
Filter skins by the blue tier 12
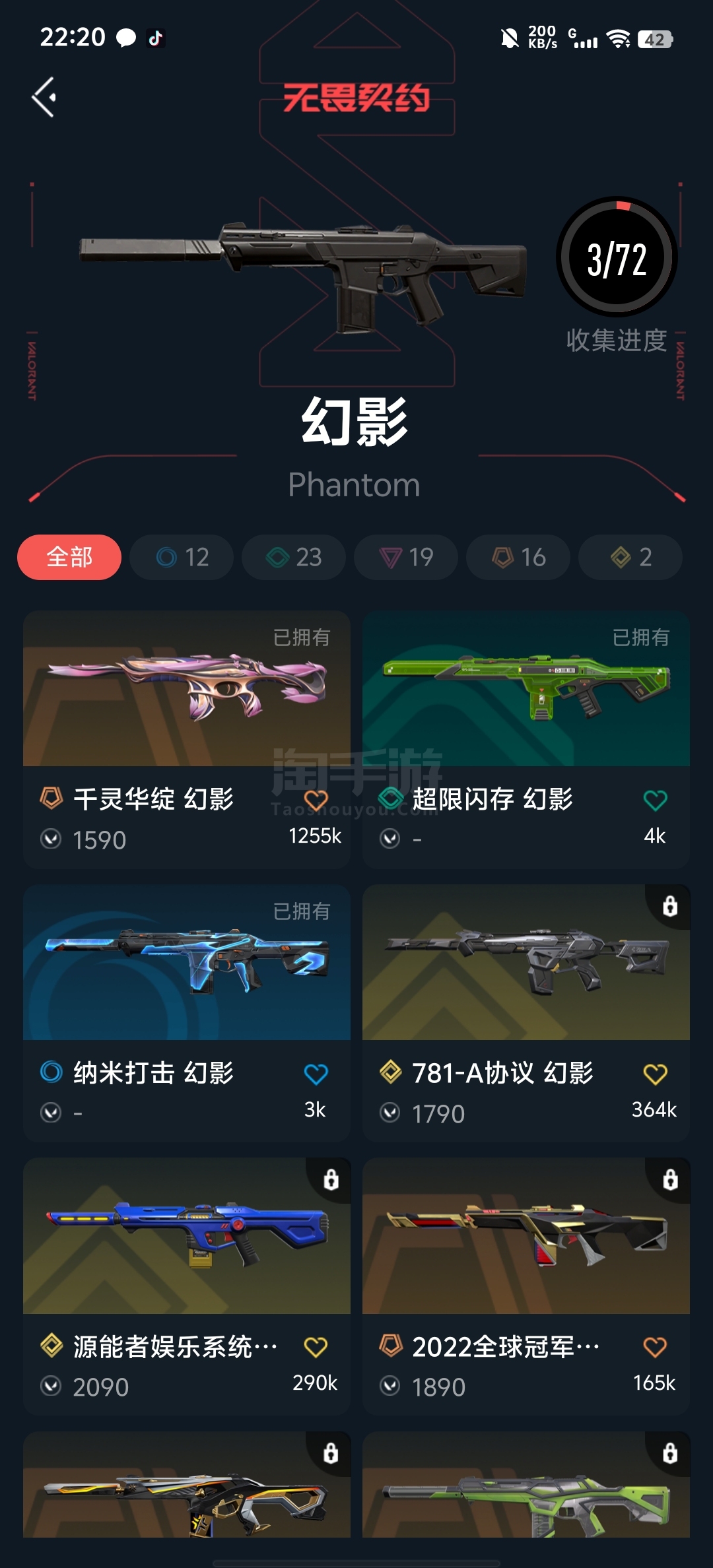tap(182, 557)
